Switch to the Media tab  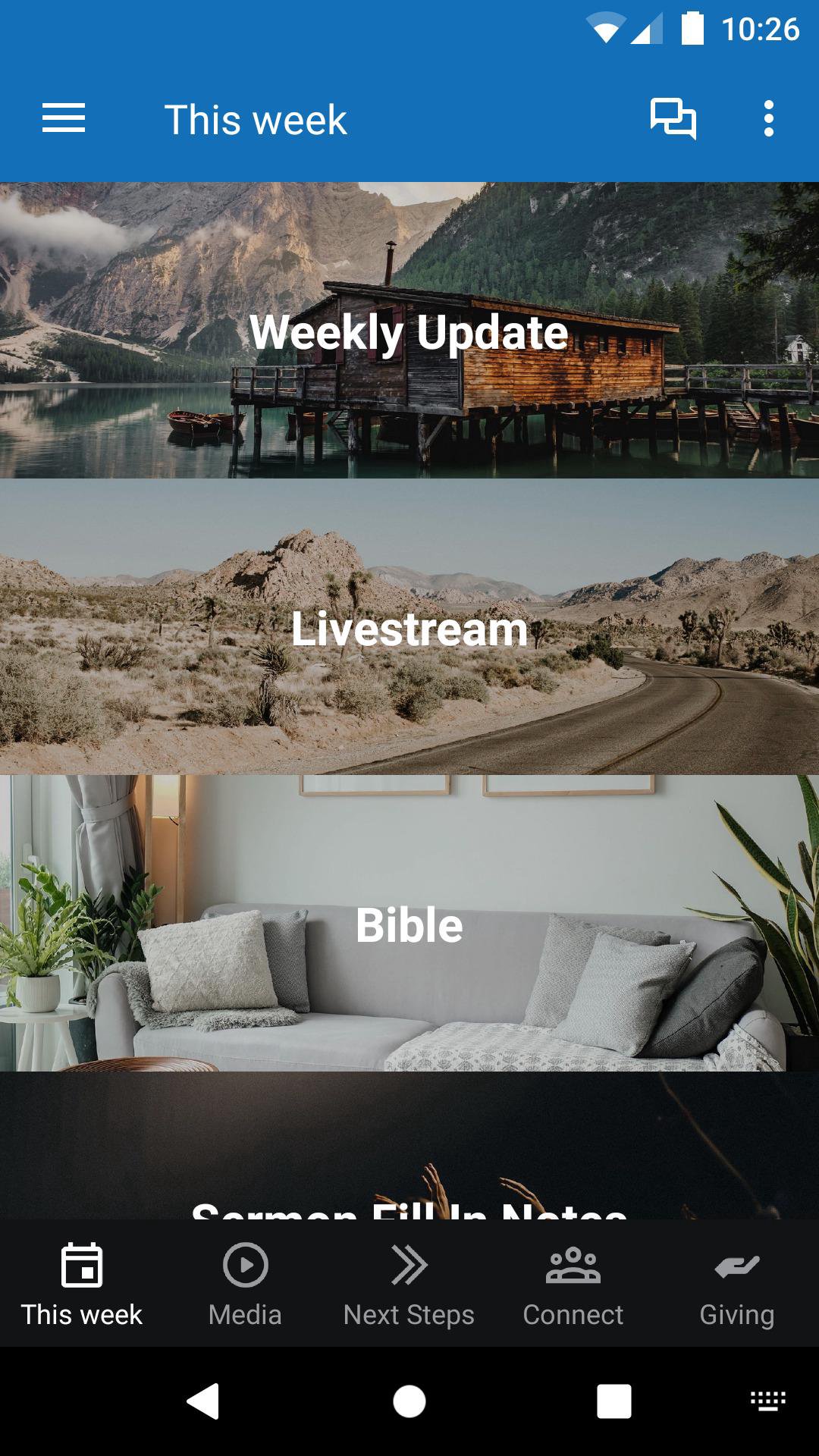point(245,1285)
